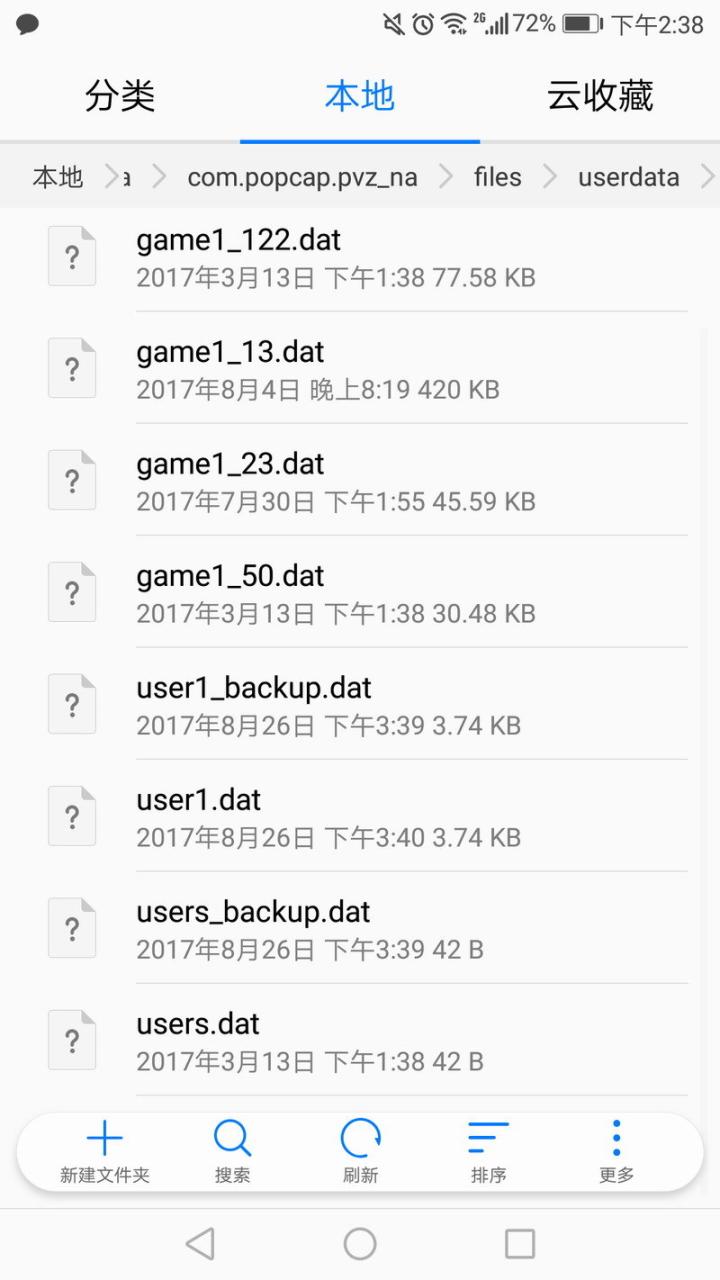
Task: Tap the file icon beside game1_122.dat
Action: pyautogui.click(x=71, y=255)
